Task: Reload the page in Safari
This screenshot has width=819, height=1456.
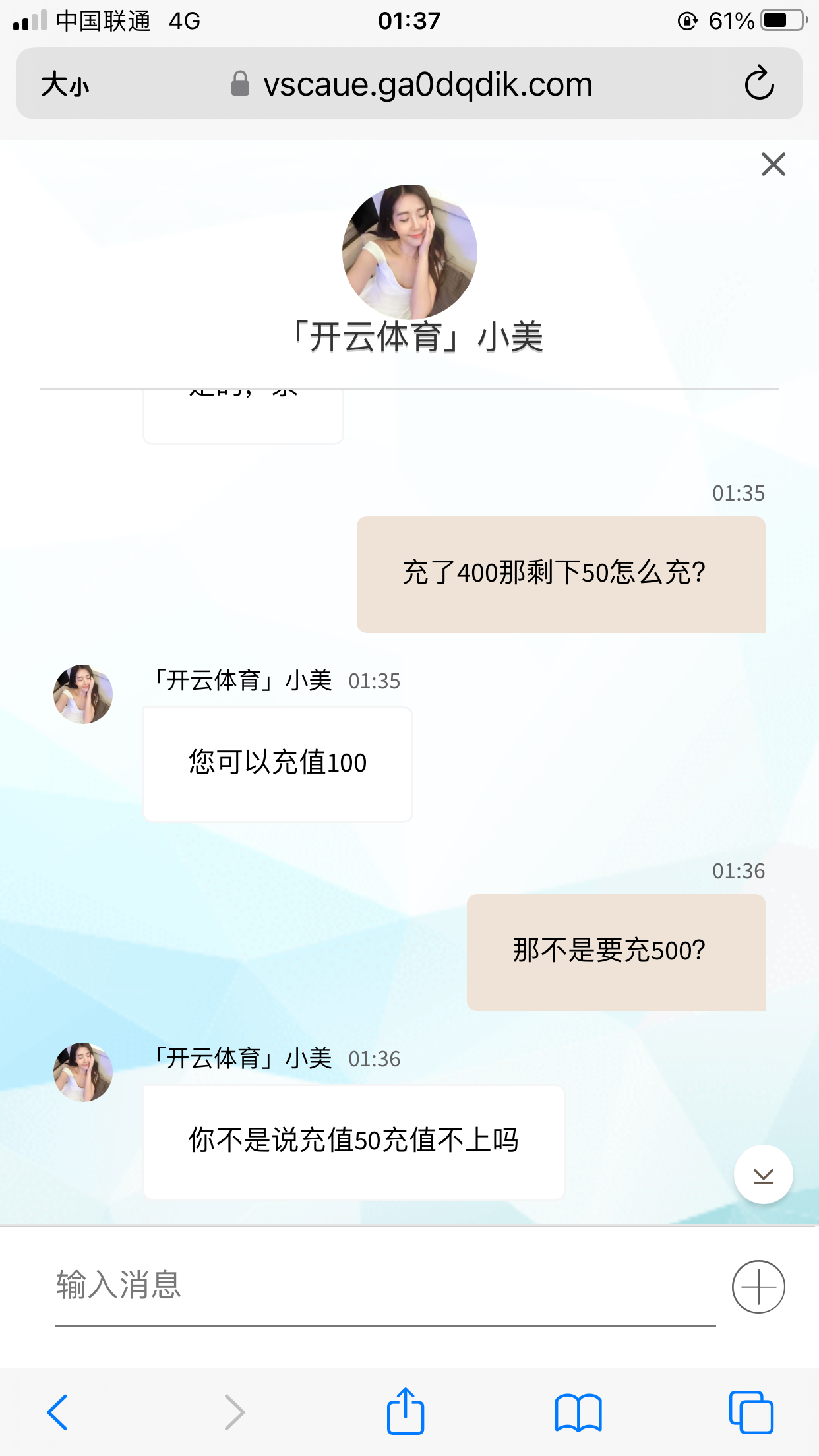Action: pos(759,84)
